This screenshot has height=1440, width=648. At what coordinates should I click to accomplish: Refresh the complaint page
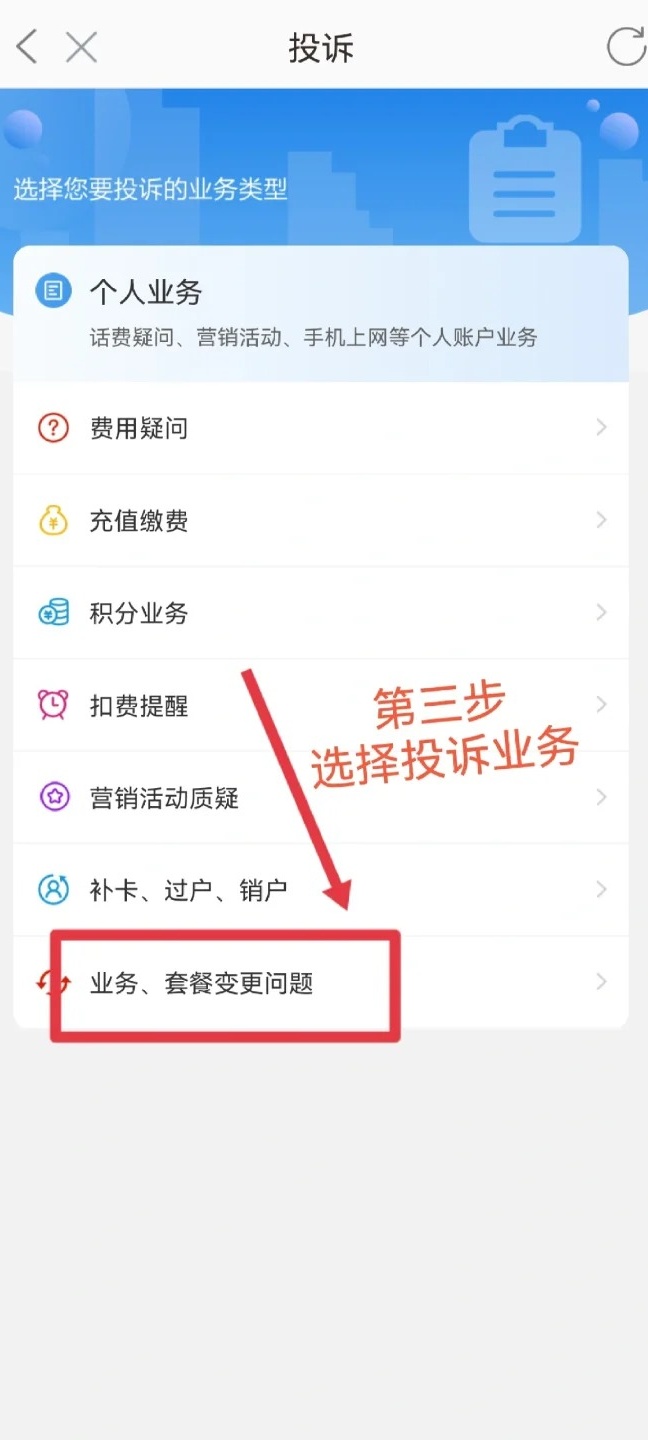tap(626, 46)
